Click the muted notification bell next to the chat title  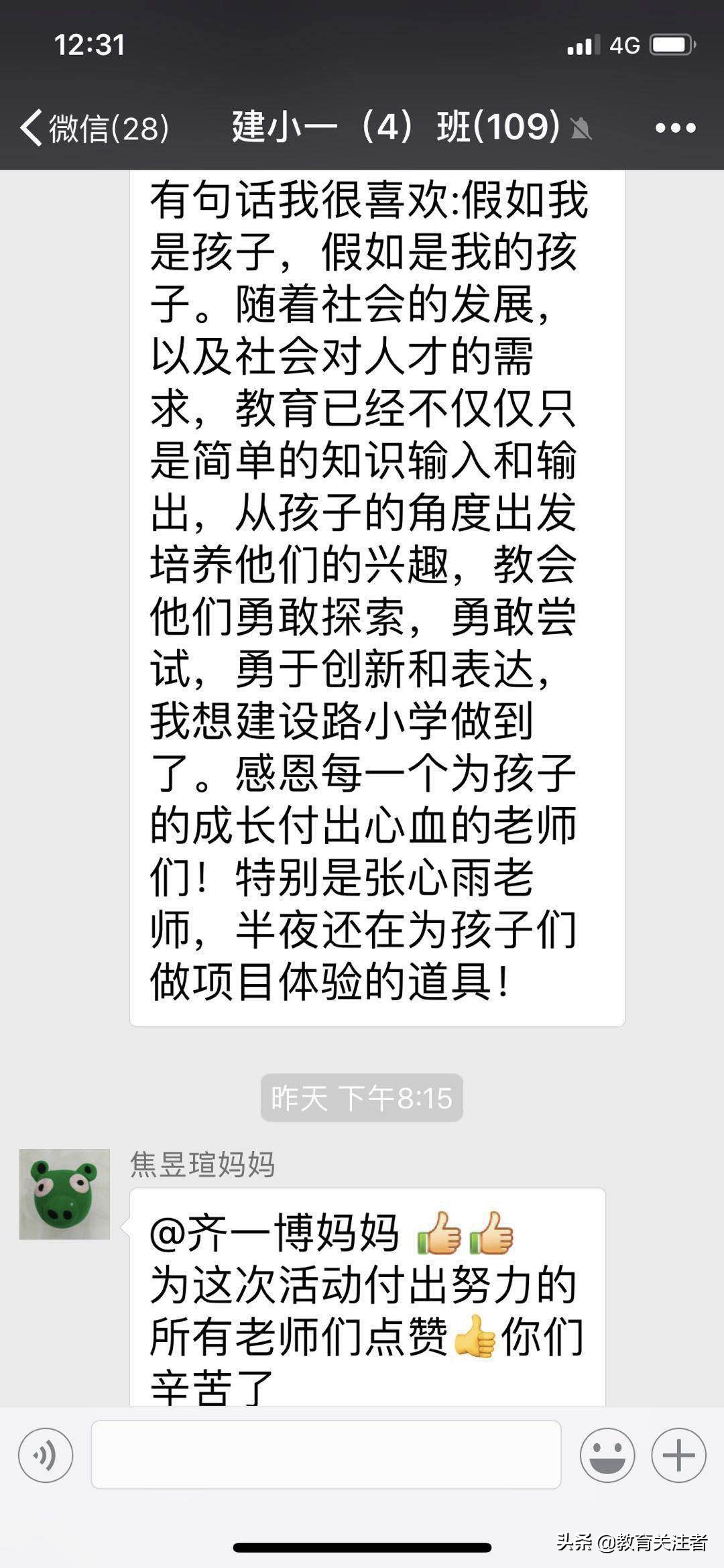coord(581,130)
